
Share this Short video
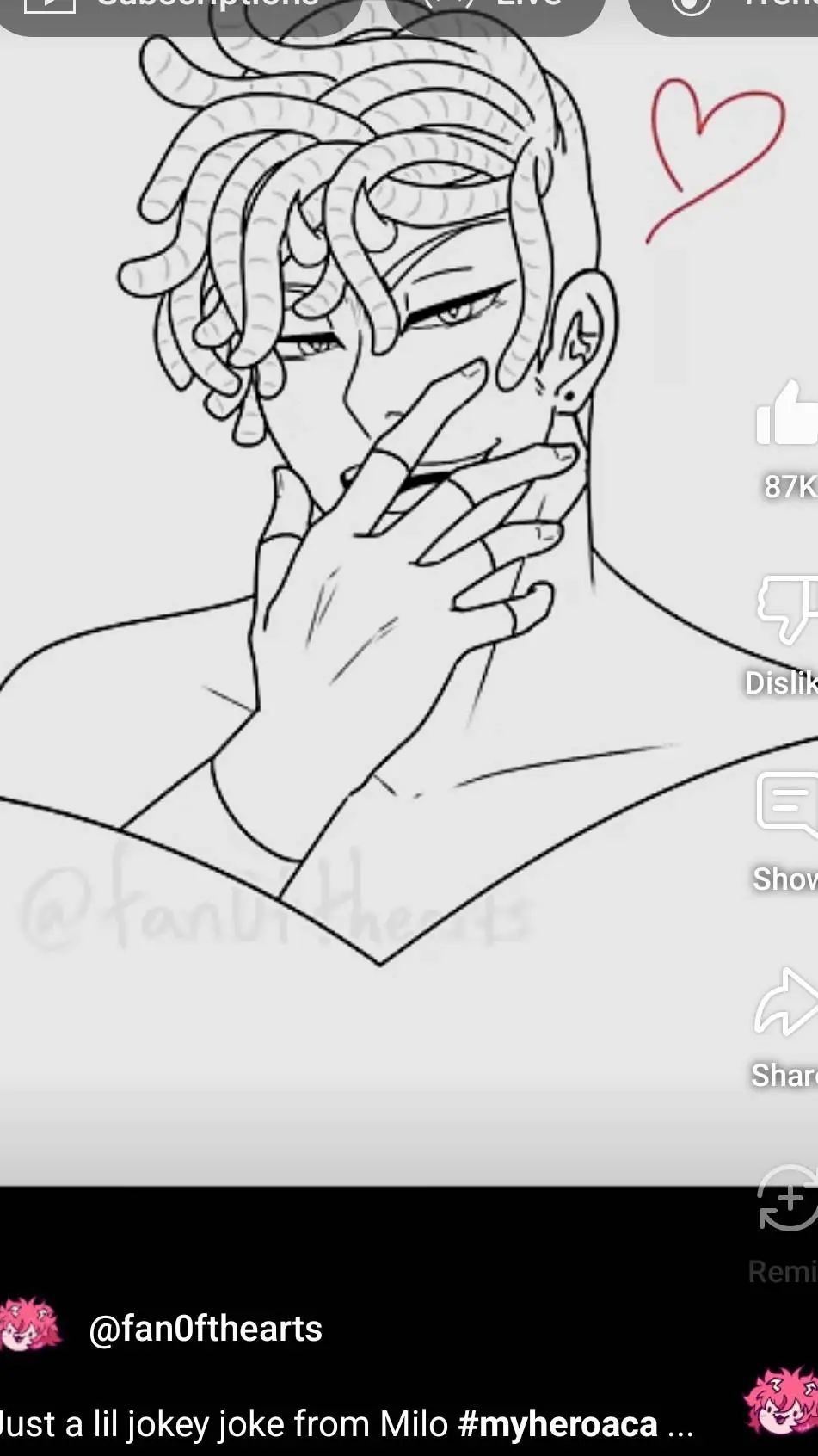(787, 1001)
